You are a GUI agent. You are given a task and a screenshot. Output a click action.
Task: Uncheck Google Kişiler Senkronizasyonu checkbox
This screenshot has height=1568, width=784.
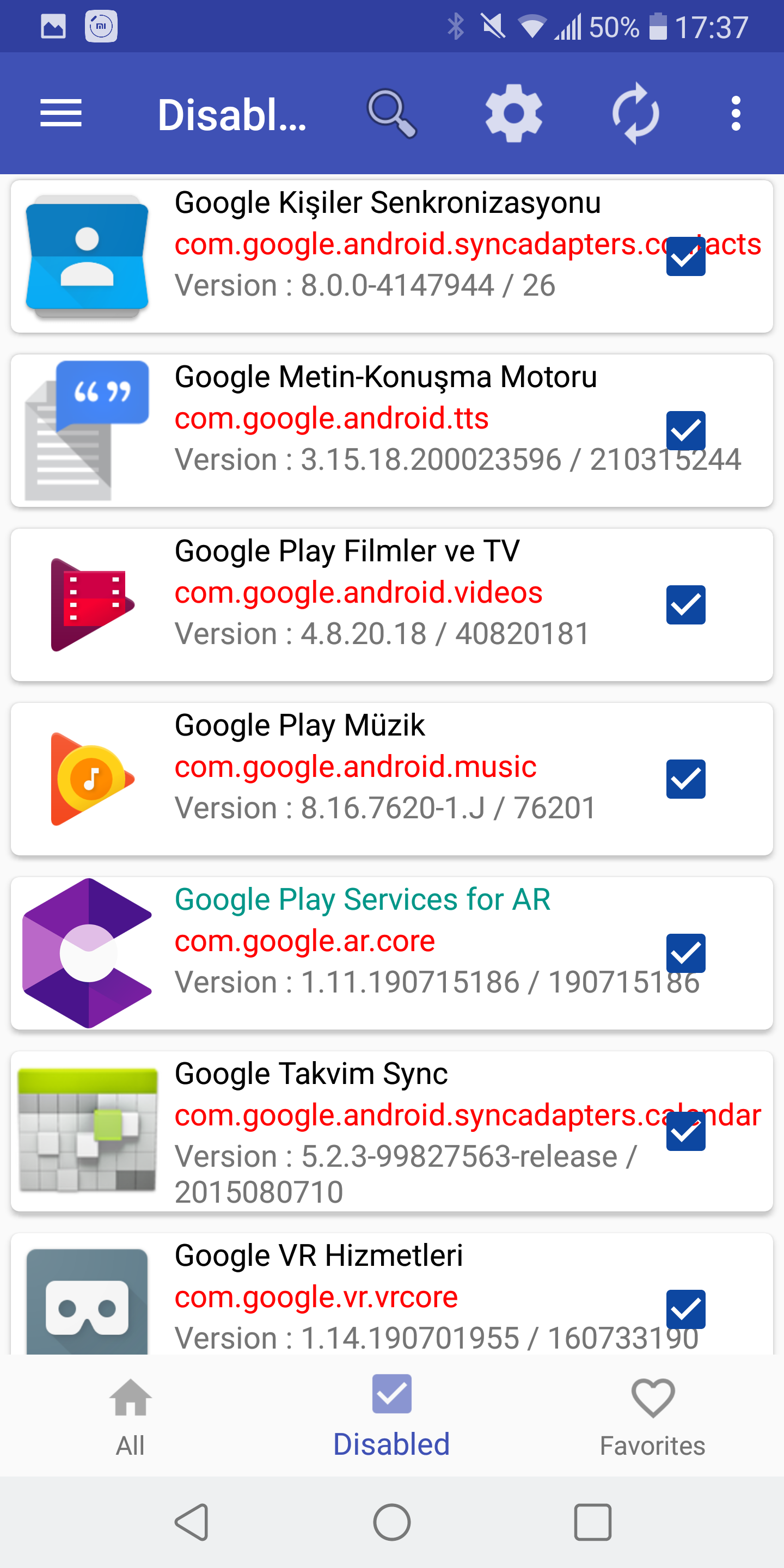(x=685, y=256)
